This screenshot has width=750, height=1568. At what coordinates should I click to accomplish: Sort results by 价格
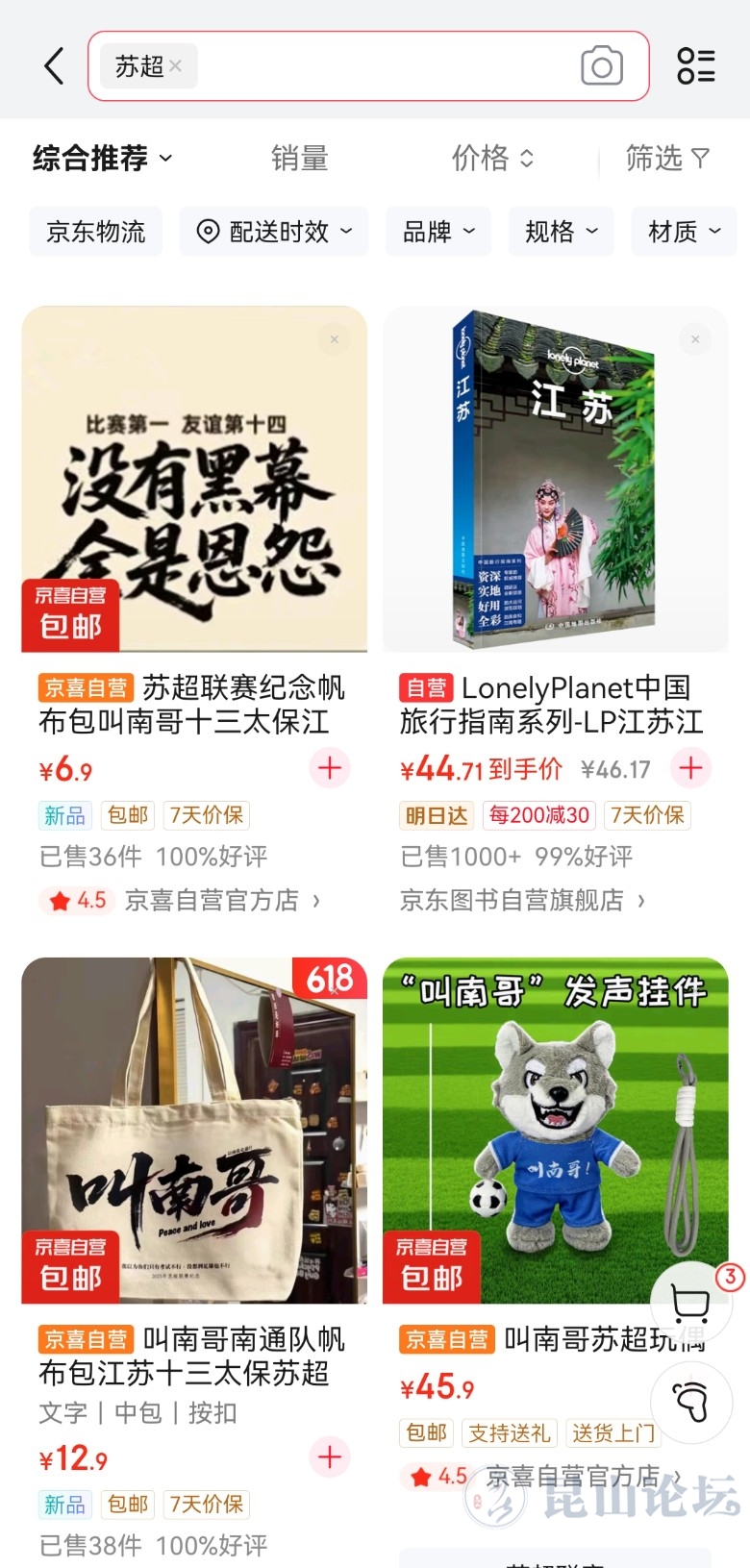491,158
